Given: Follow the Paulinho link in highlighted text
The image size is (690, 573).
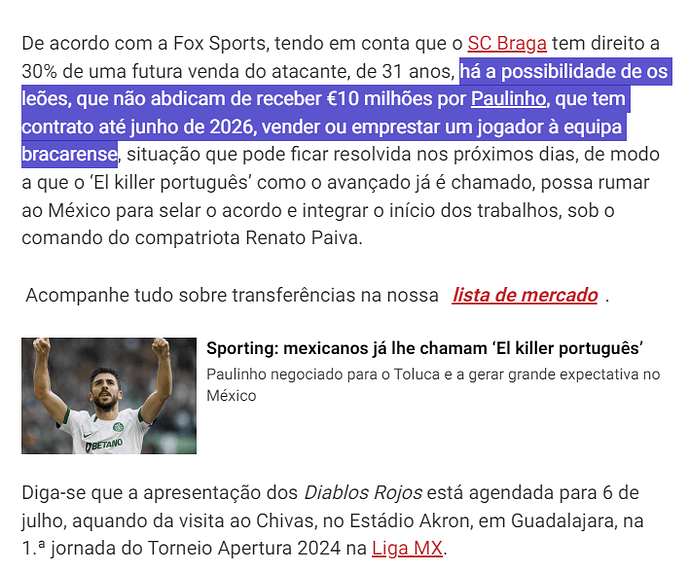Looking at the screenshot, I should [x=507, y=100].
